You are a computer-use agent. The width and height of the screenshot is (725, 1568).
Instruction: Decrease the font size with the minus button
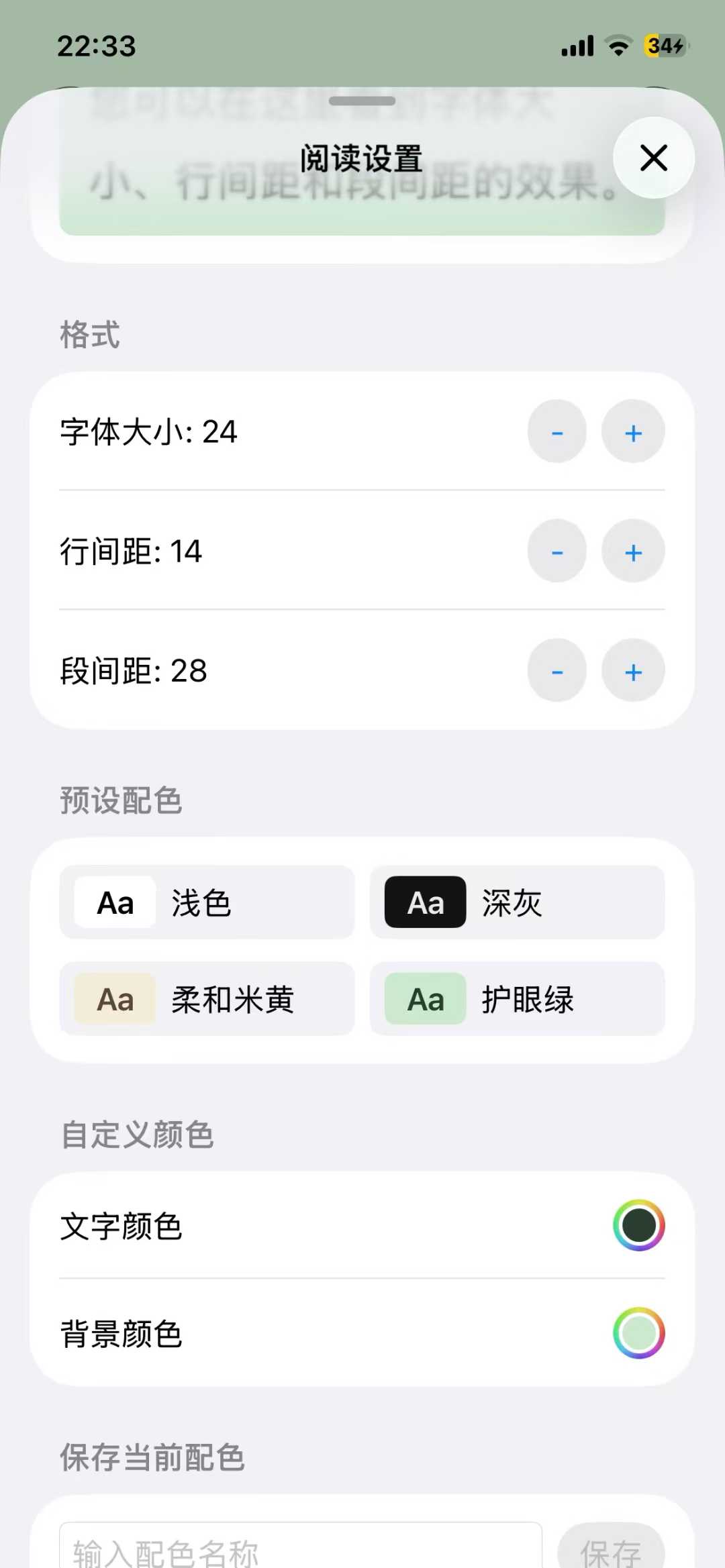[557, 433]
